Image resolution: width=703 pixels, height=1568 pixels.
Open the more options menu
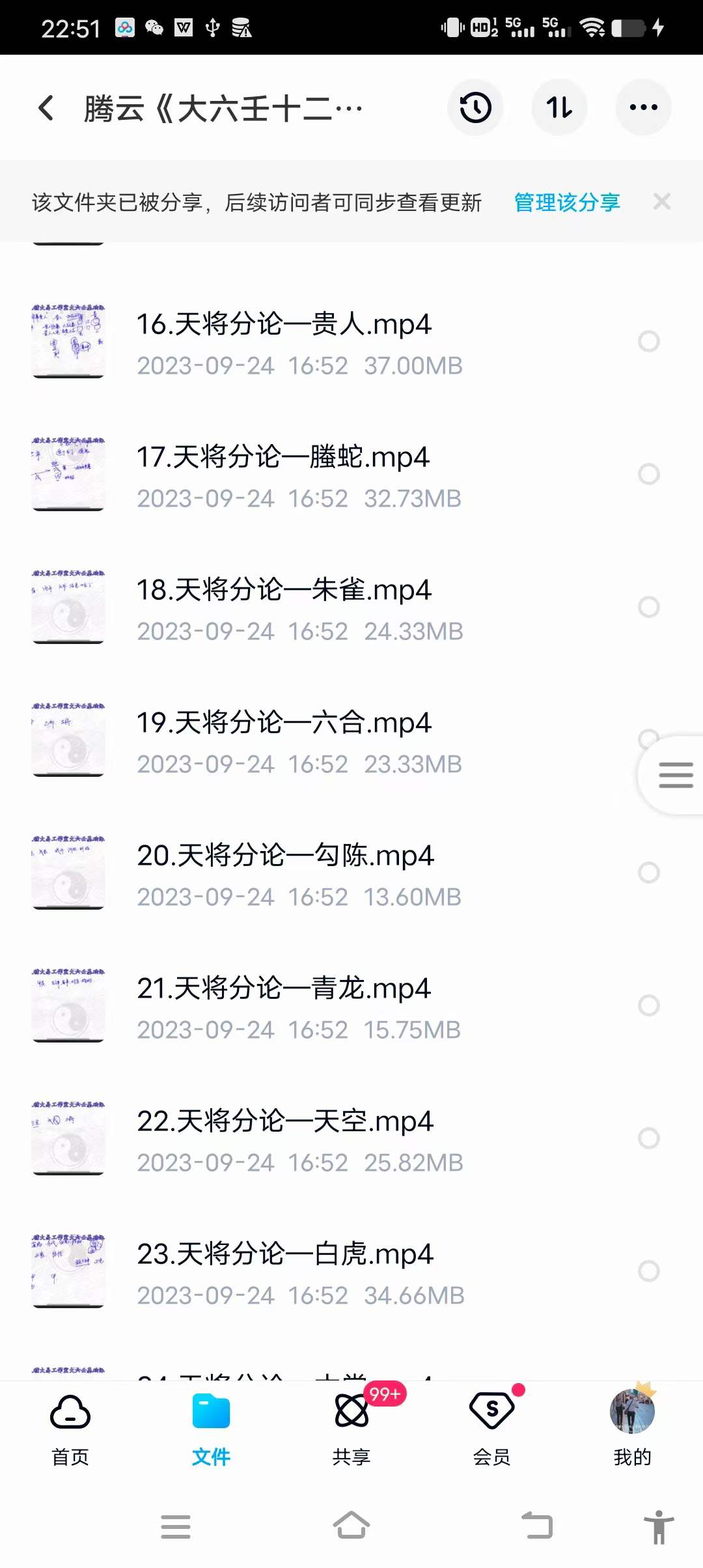coord(643,107)
